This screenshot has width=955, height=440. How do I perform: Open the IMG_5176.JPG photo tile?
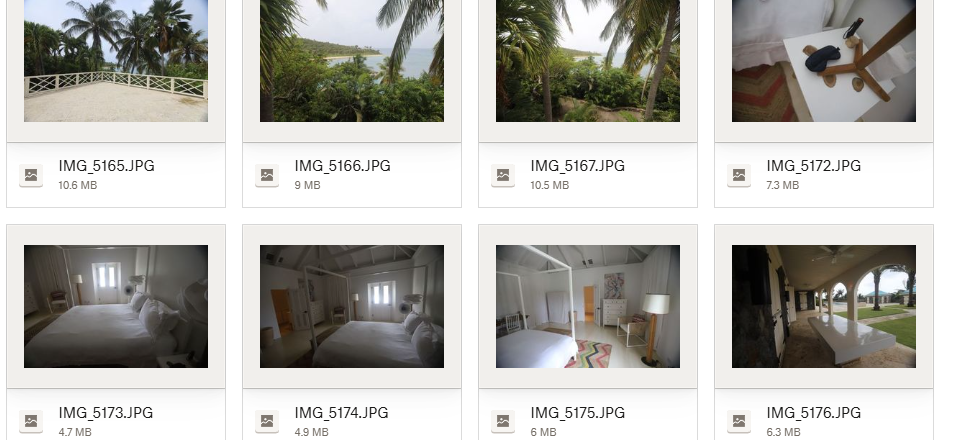[823, 306]
